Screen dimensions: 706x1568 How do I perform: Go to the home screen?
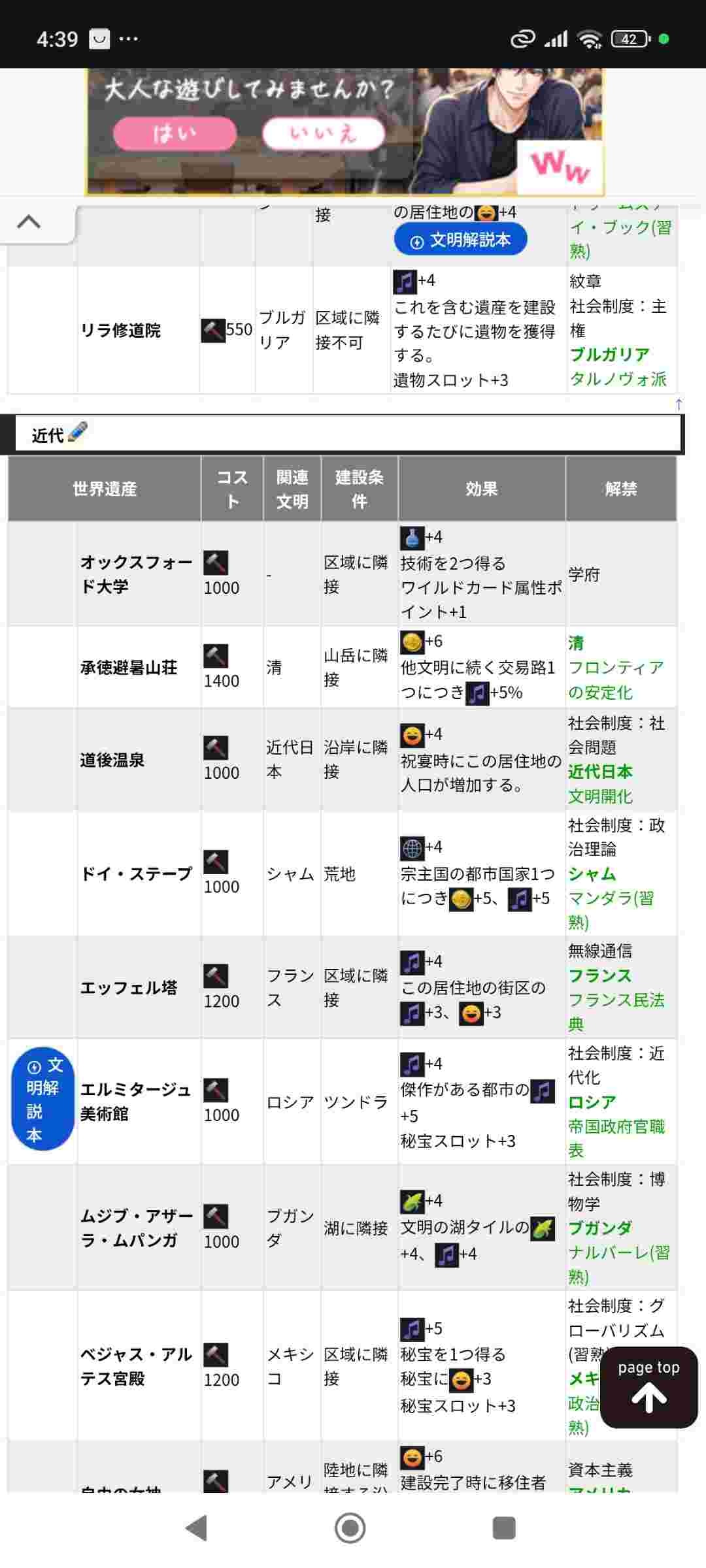(350, 1527)
